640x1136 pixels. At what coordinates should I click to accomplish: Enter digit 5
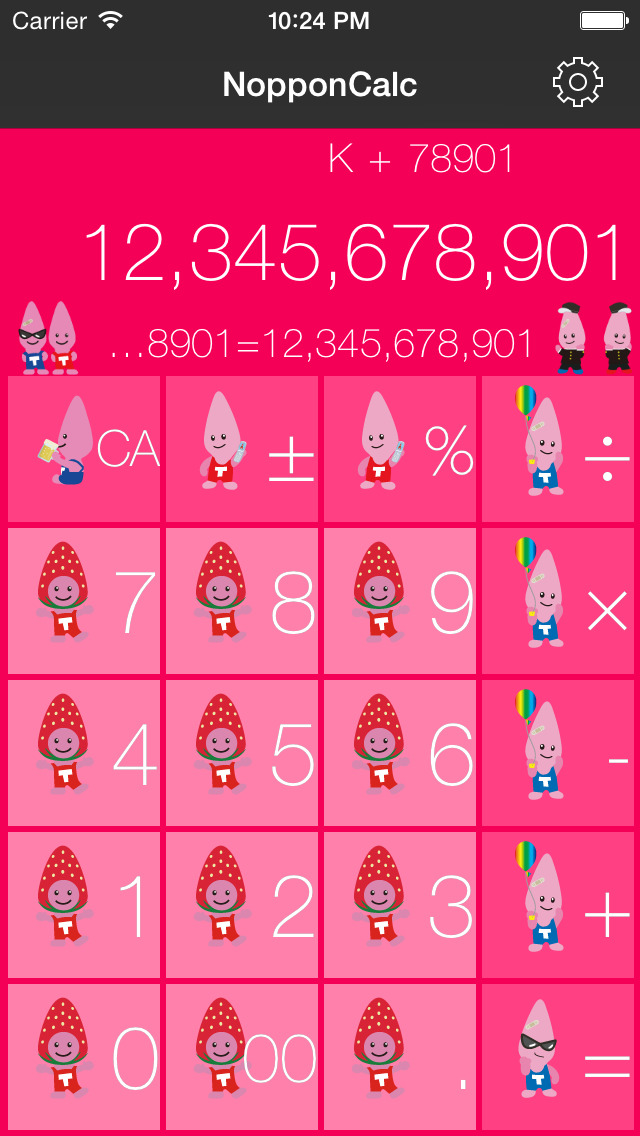(242, 753)
